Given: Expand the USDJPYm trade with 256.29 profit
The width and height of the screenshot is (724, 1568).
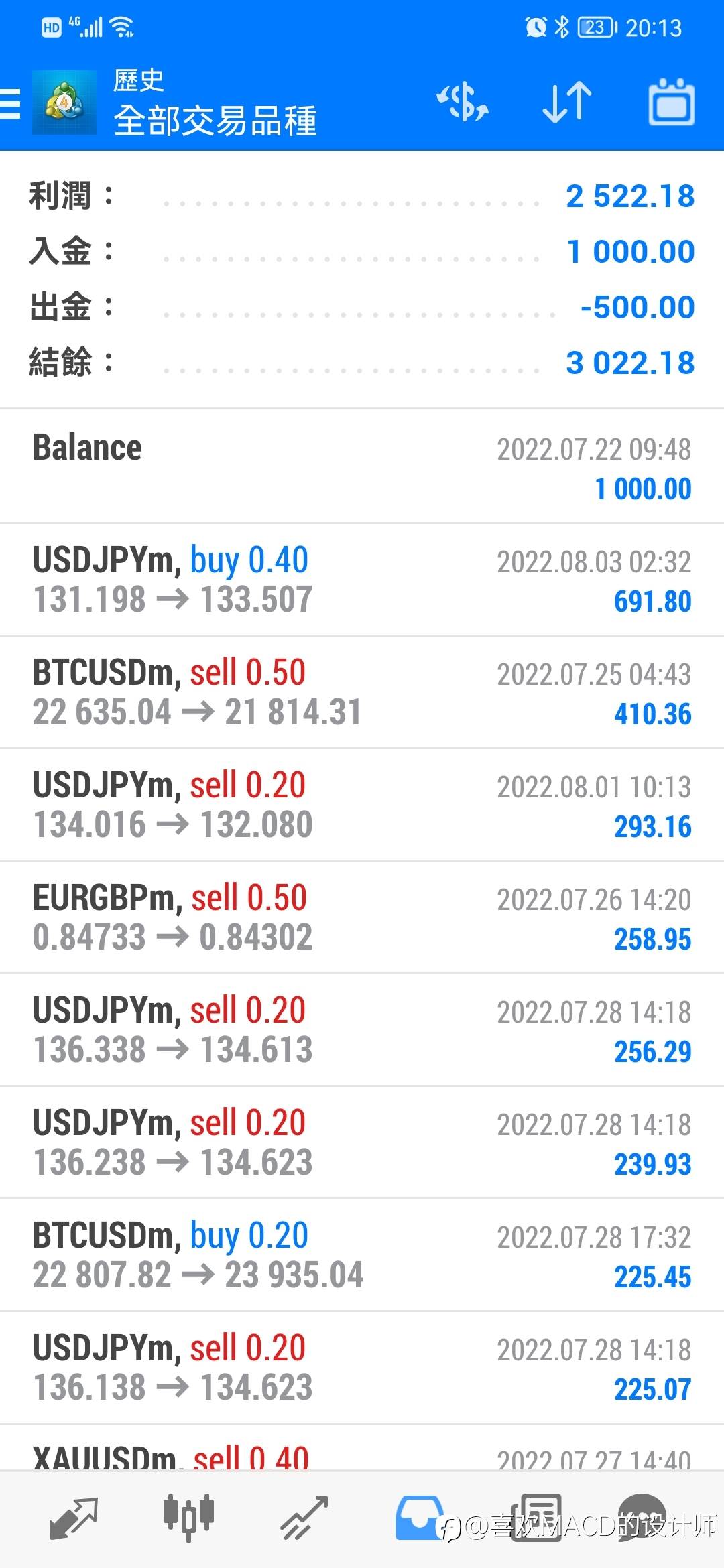Looking at the screenshot, I should [362, 1030].
